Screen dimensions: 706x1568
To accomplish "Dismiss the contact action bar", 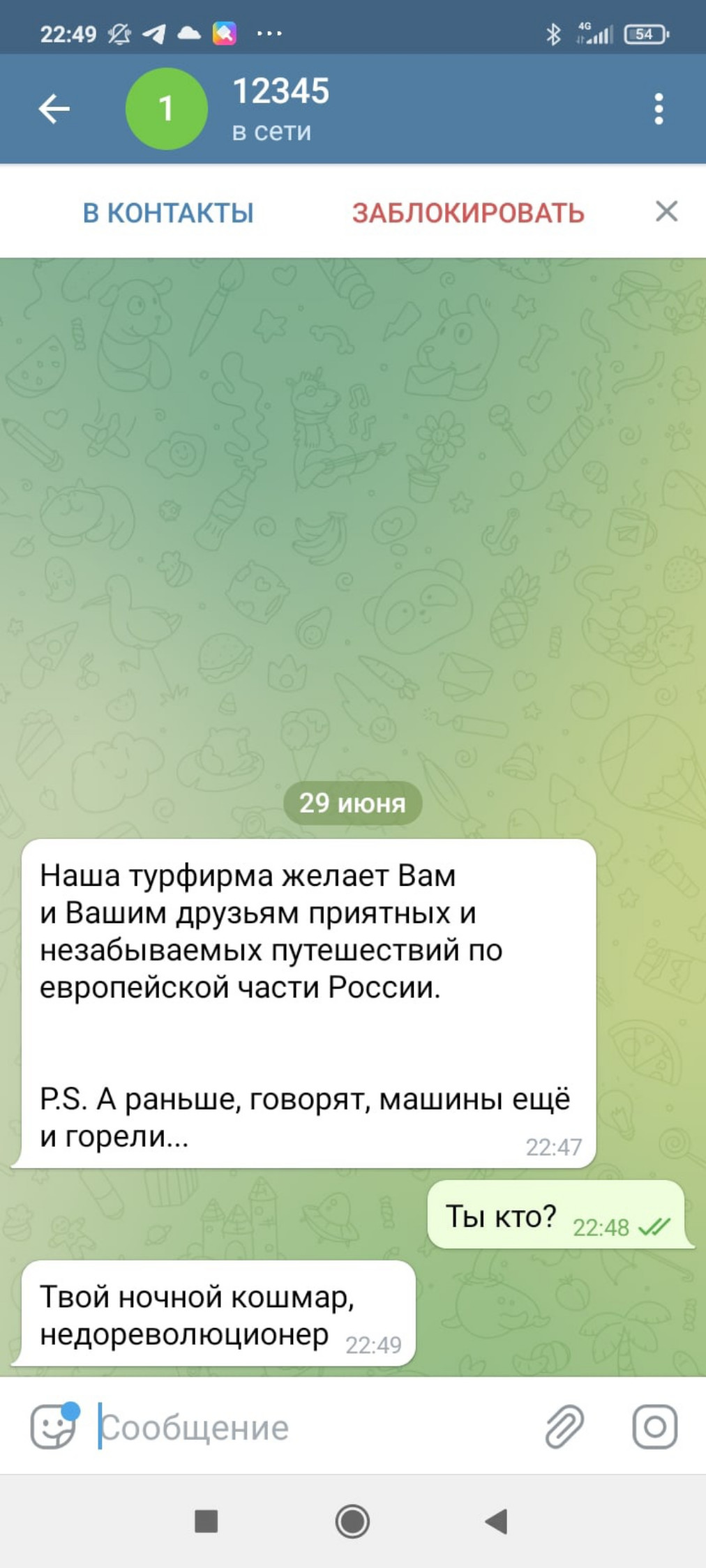I will pyautogui.click(x=666, y=211).
